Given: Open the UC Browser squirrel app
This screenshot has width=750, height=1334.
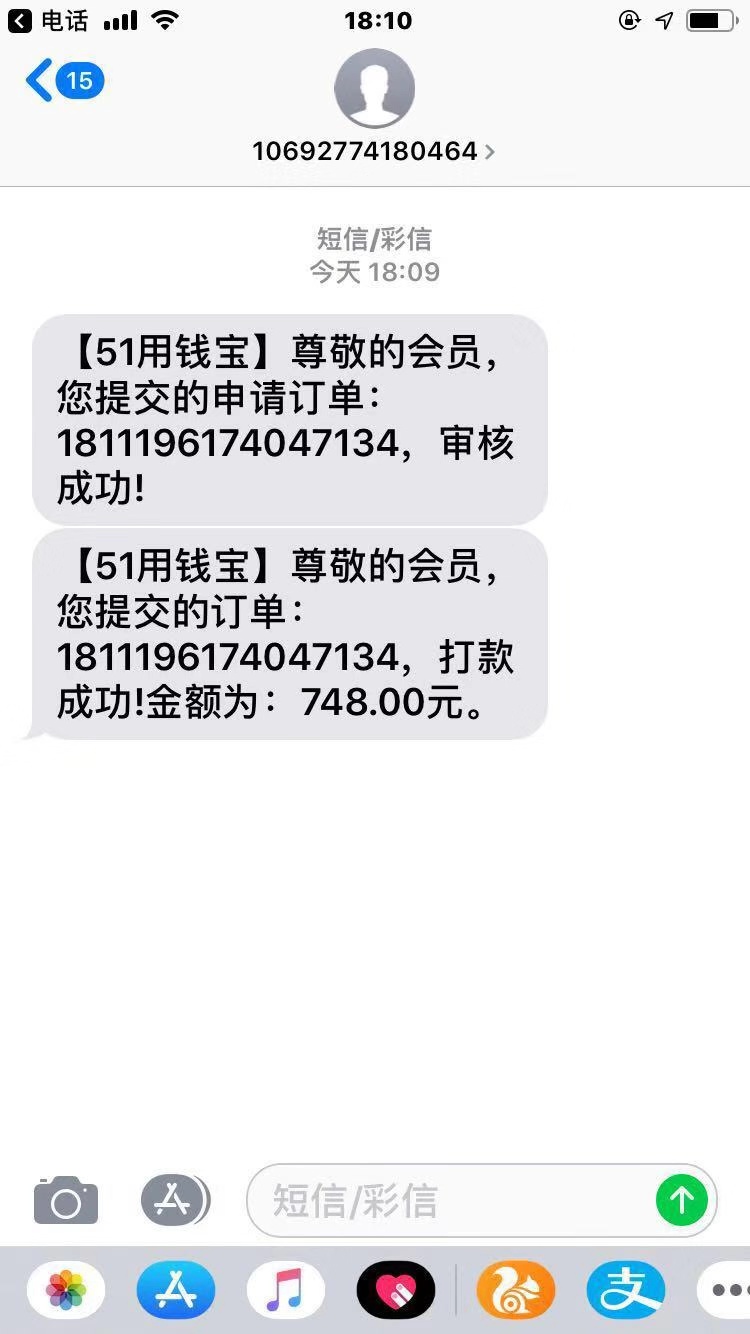Looking at the screenshot, I should click(x=516, y=1290).
